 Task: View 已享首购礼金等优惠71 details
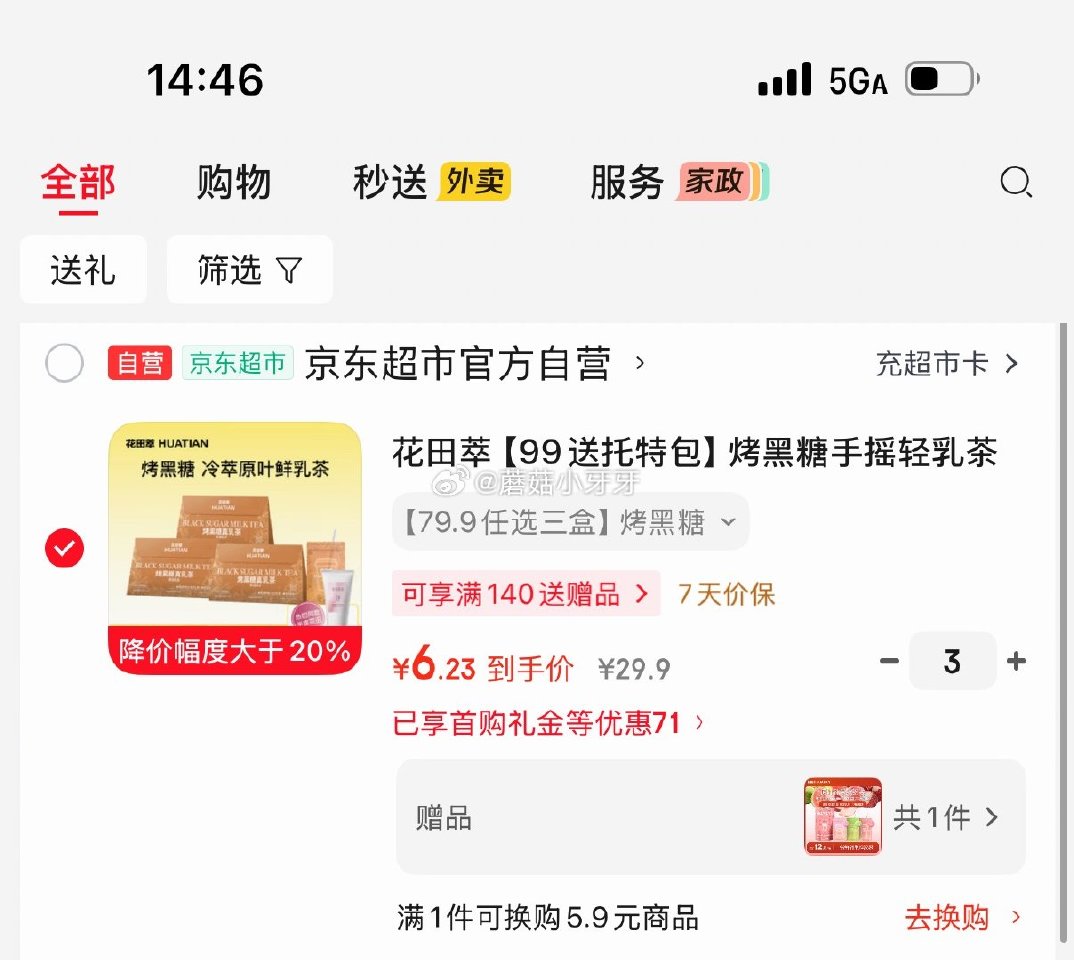(548, 722)
